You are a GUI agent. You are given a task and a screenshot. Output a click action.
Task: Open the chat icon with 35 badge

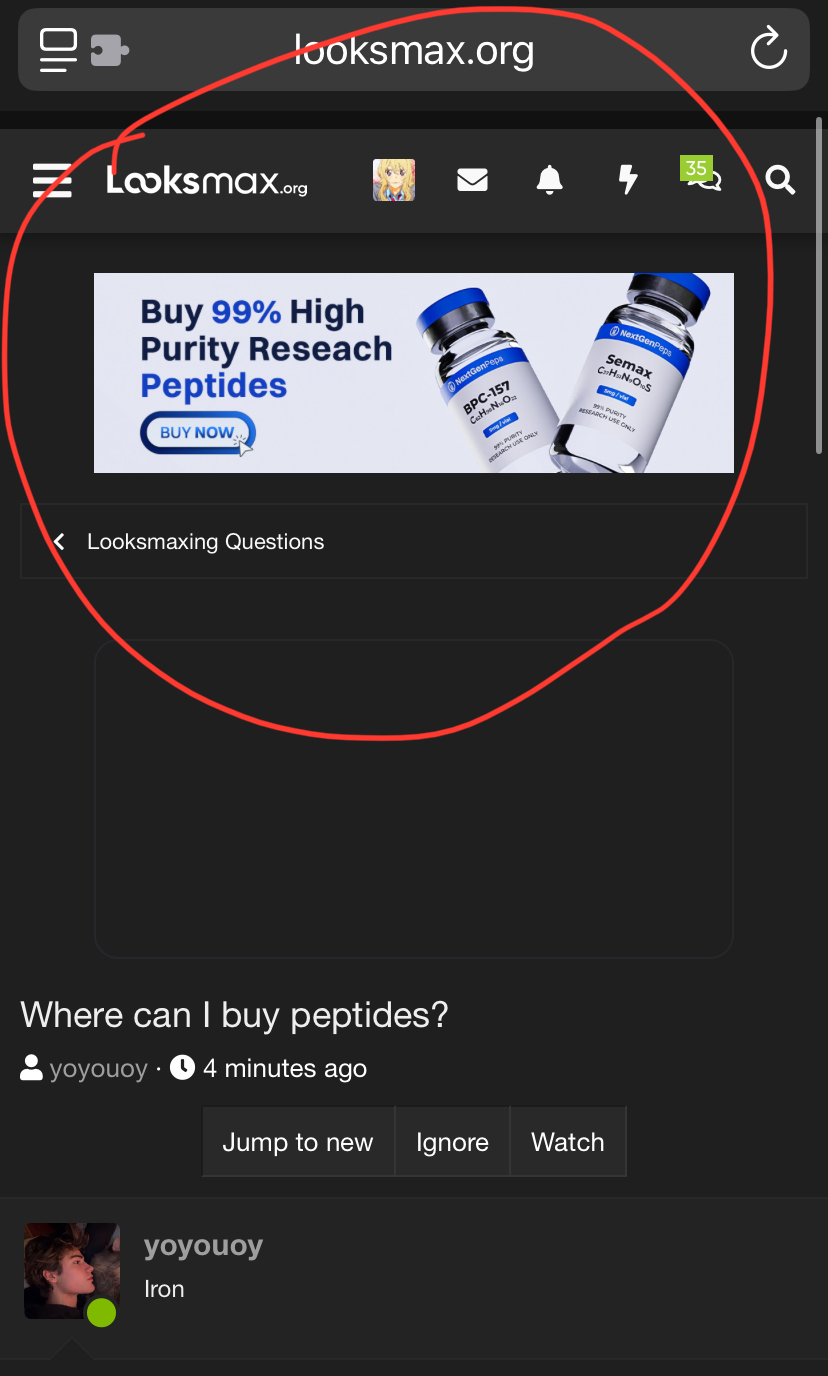tap(702, 175)
